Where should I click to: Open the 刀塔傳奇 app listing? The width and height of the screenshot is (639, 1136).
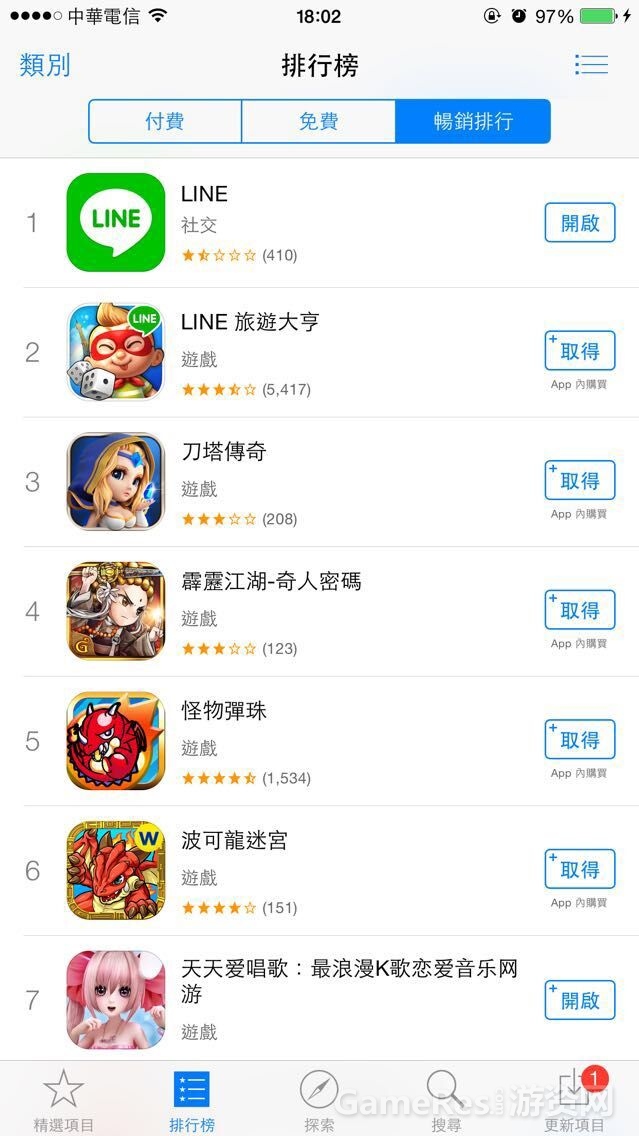click(300, 481)
